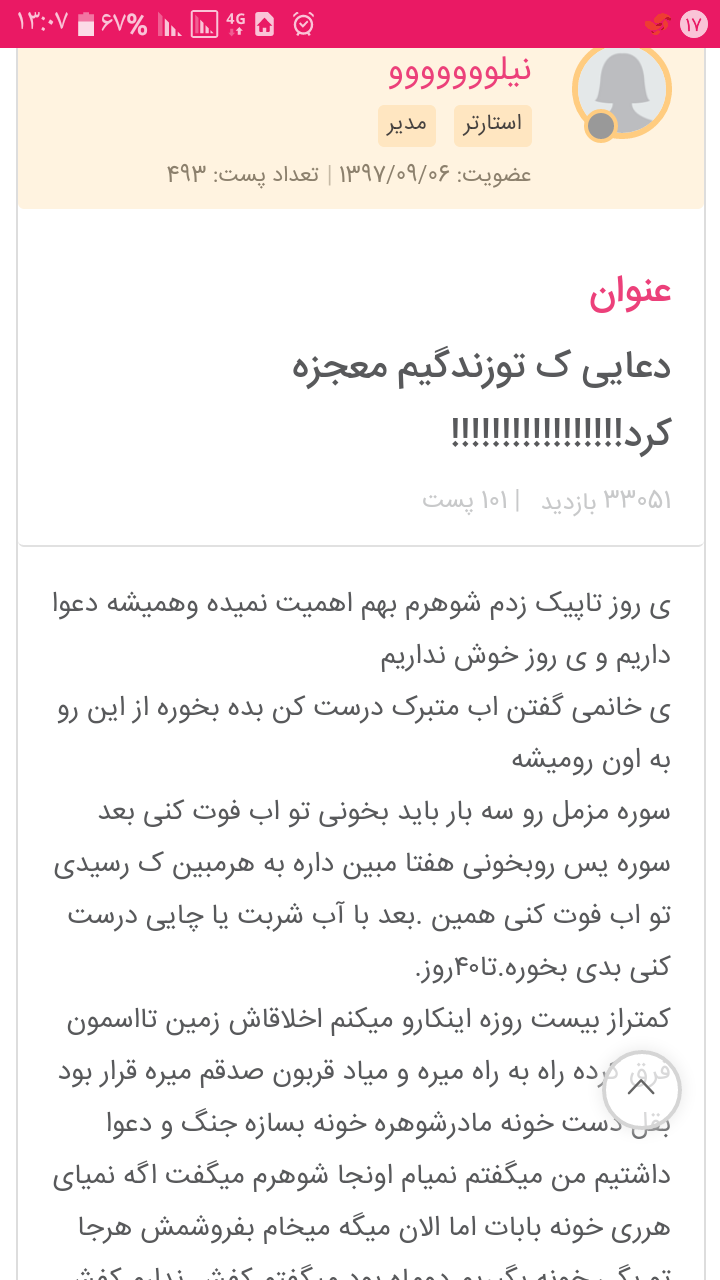
Task: Open the username نیلووووووو profile link
Action: tap(460, 71)
